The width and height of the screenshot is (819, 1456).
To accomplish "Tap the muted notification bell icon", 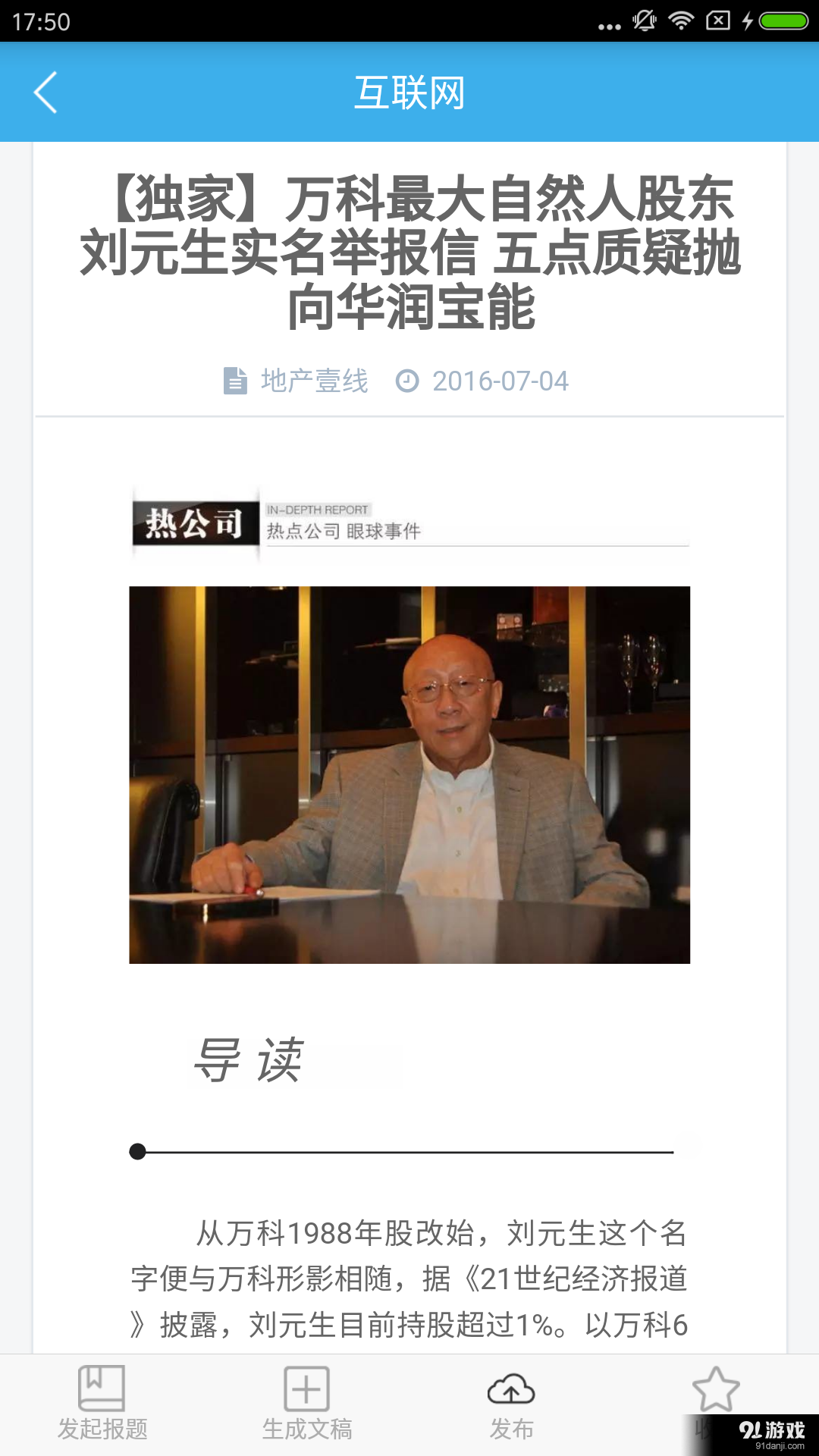I will pyautogui.click(x=644, y=20).
